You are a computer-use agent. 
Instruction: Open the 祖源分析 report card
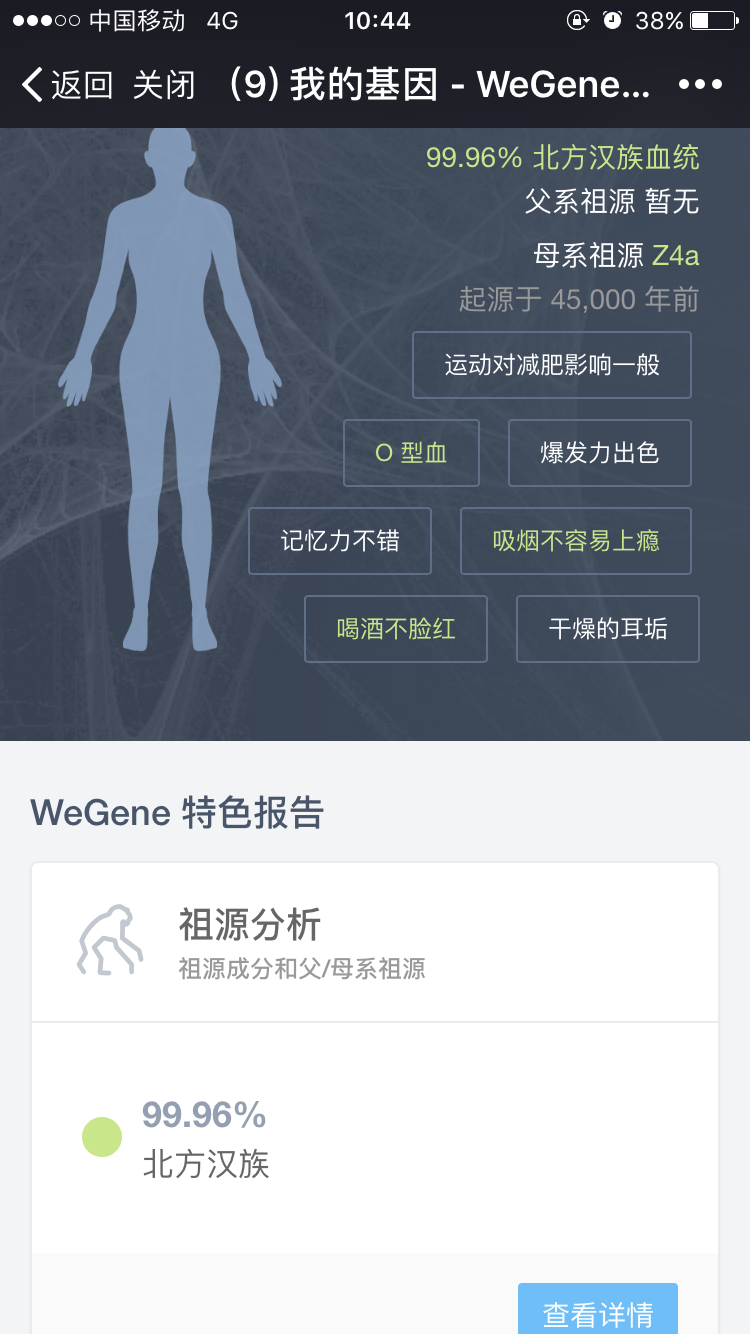375,942
